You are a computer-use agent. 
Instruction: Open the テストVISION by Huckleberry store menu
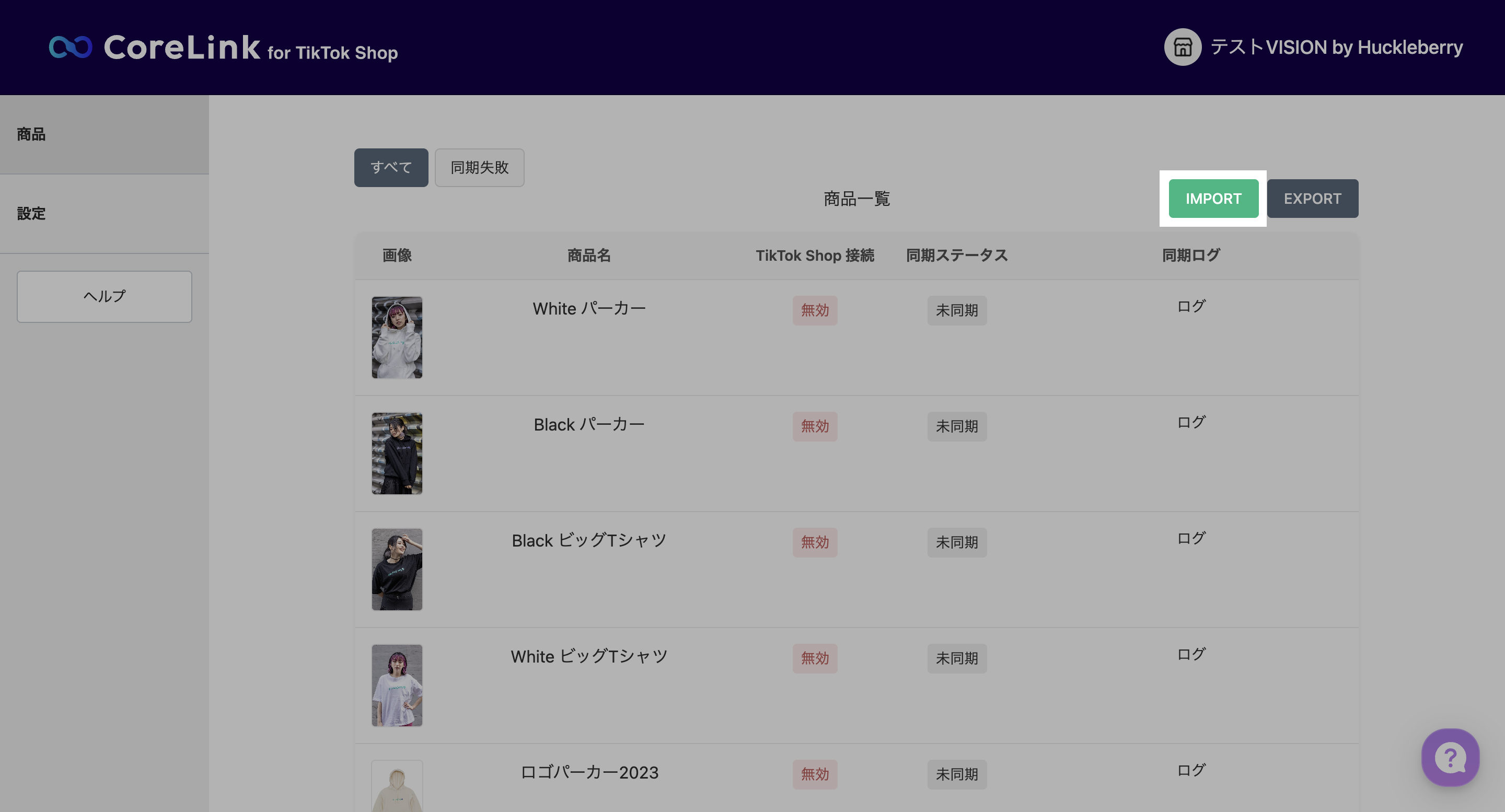tap(1313, 47)
